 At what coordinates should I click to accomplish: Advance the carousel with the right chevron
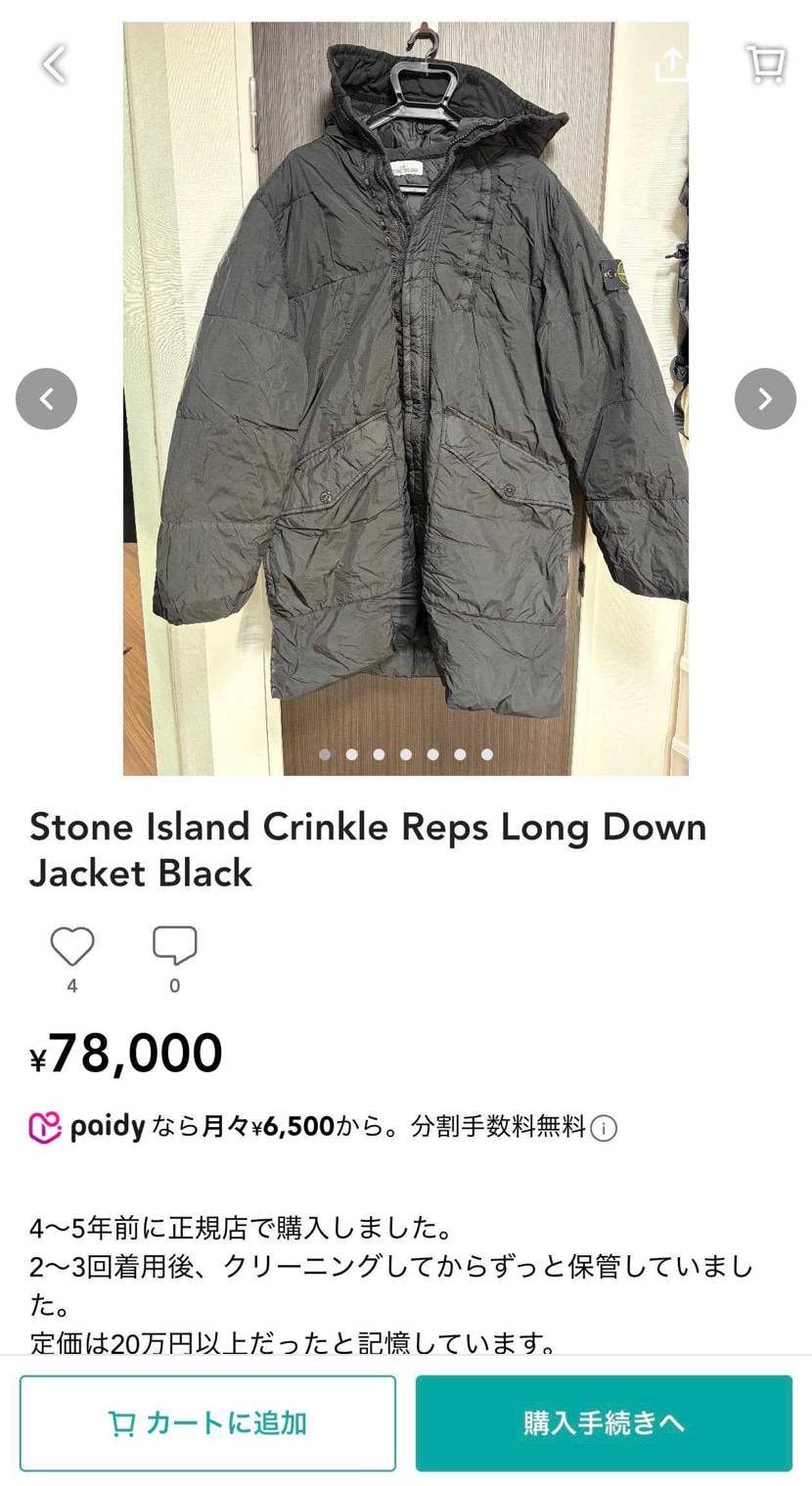pos(765,398)
